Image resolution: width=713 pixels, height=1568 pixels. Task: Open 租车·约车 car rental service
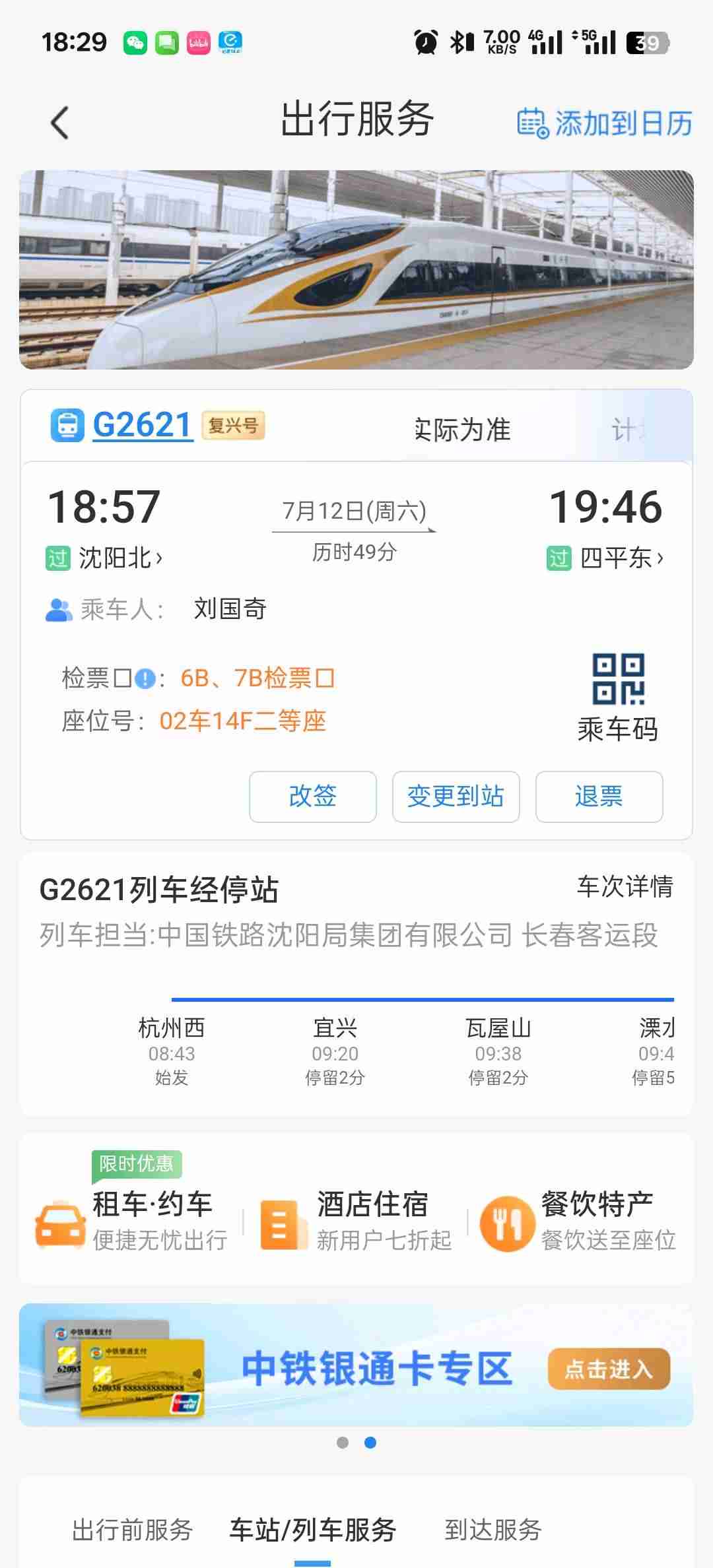tap(132, 1221)
